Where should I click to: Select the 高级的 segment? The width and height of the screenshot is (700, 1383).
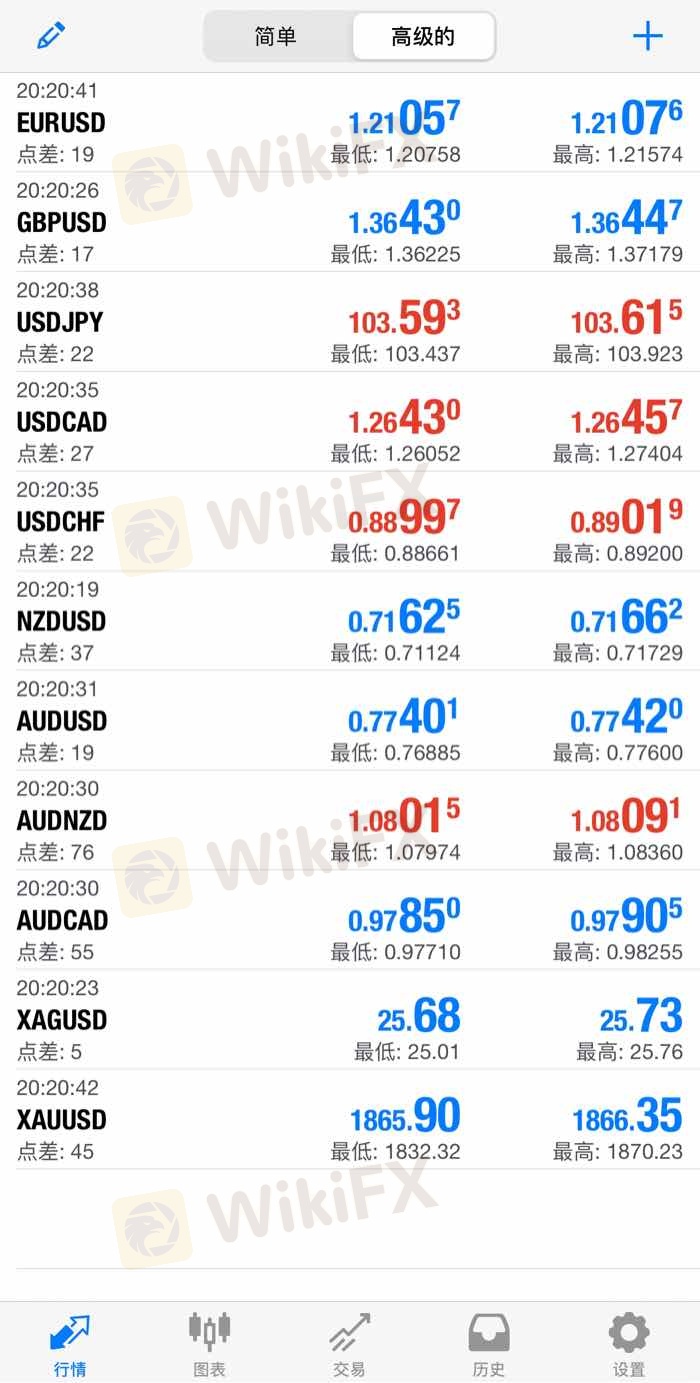(x=423, y=37)
